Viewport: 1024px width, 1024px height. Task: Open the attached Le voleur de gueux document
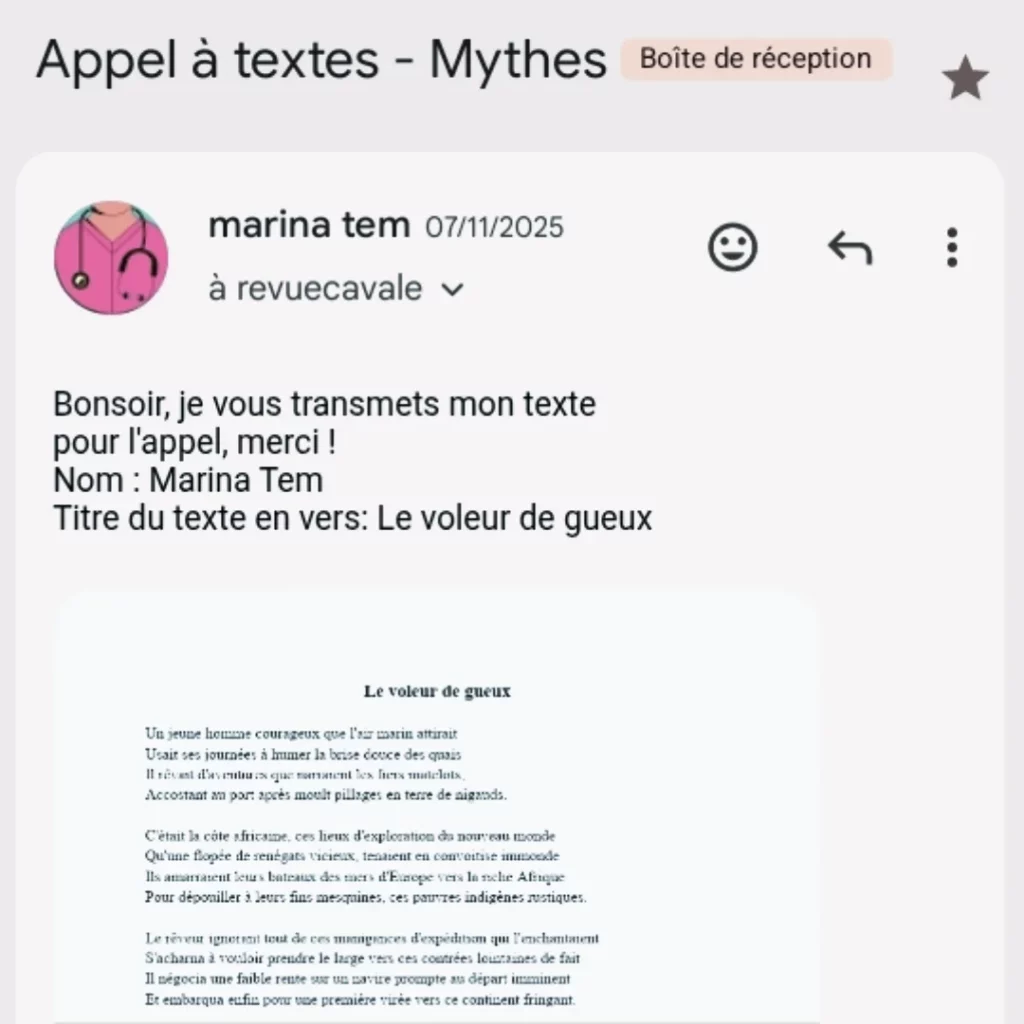click(x=437, y=810)
